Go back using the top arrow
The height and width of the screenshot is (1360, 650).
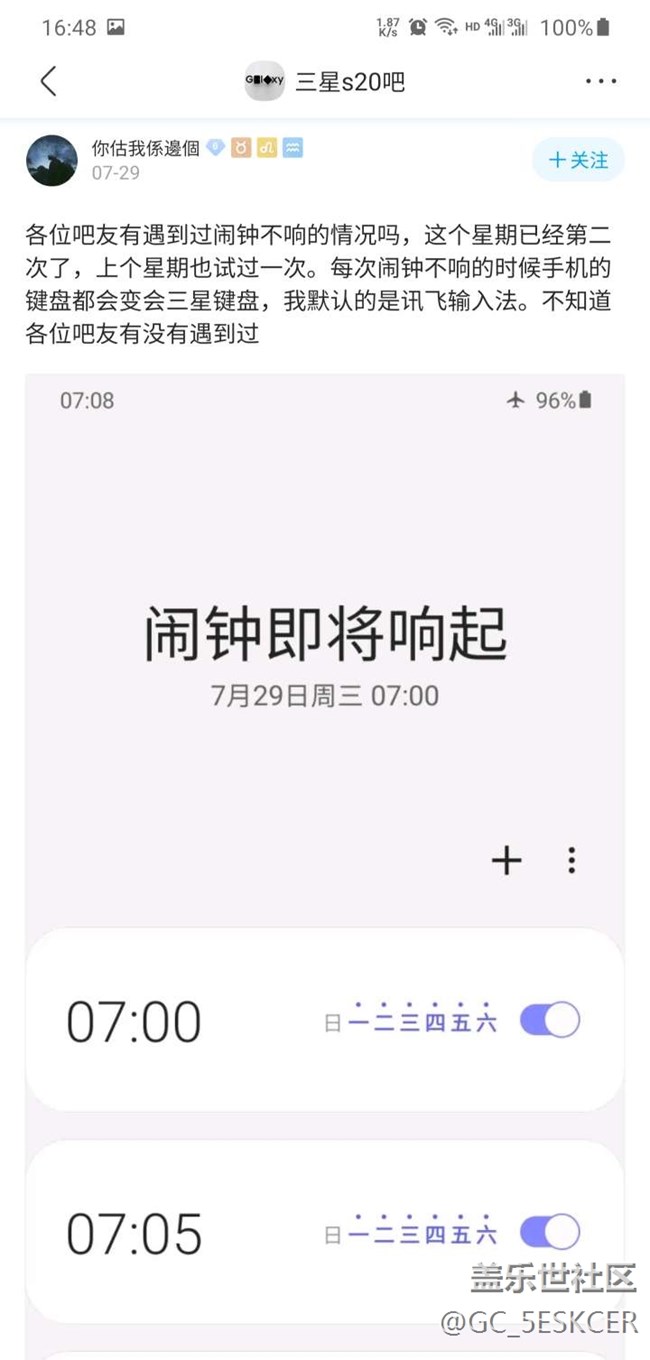[48, 82]
